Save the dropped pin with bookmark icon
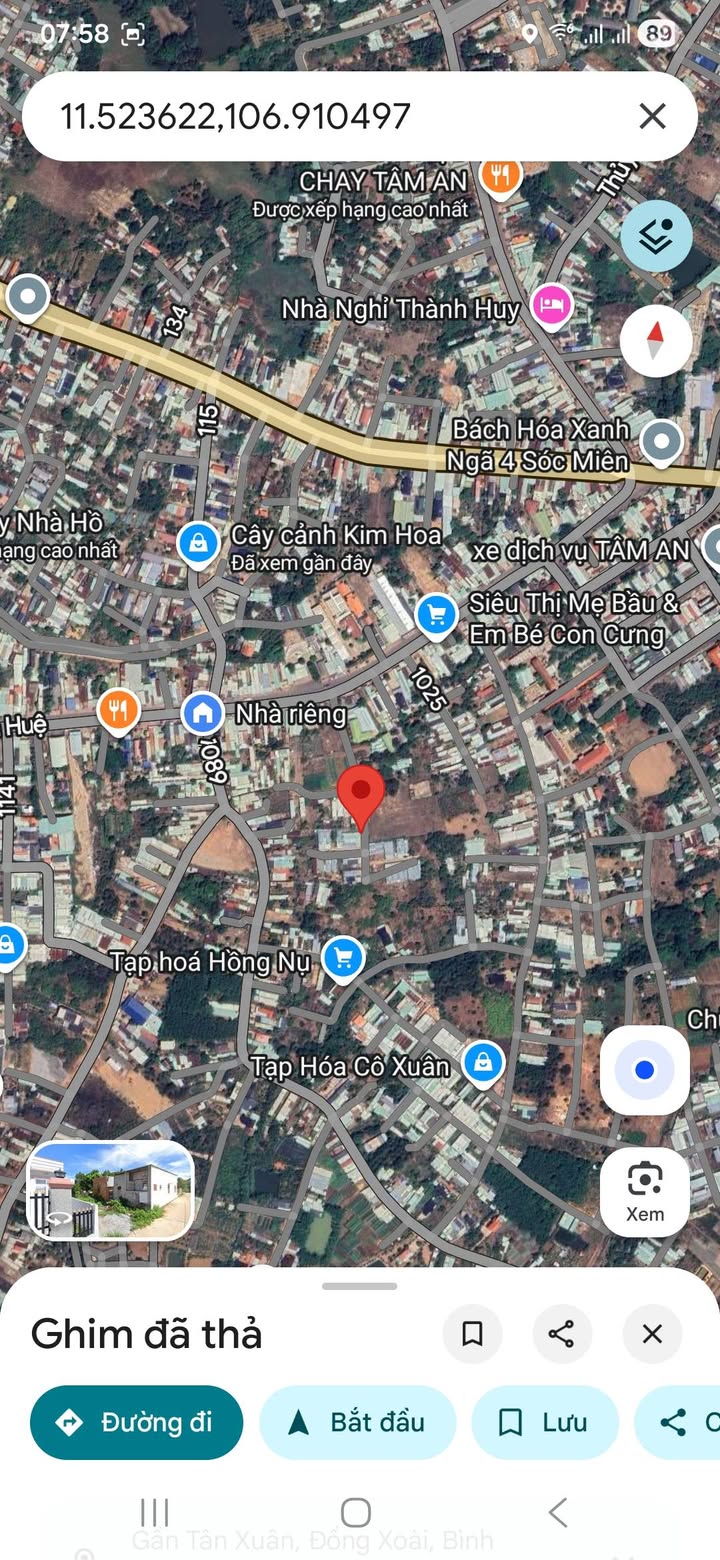The image size is (720, 1560). click(x=472, y=1333)
